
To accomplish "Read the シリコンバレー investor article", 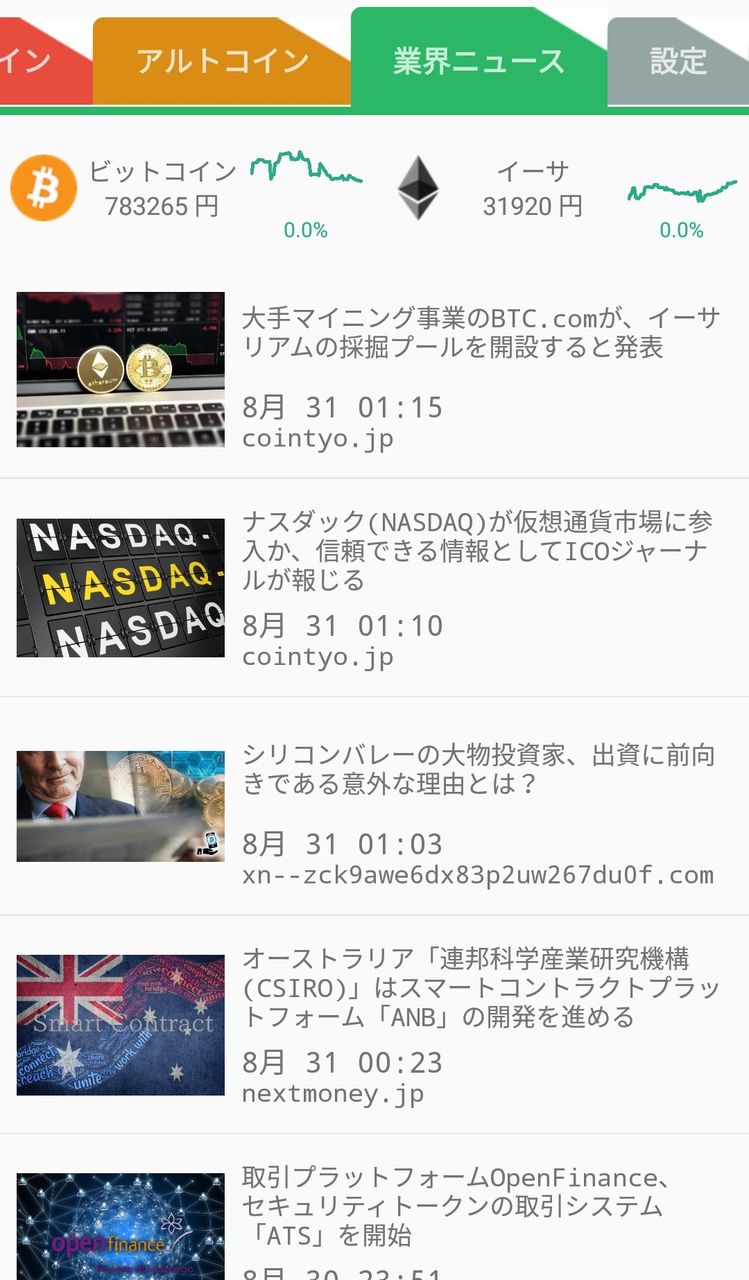I will [x=478, y=770].
